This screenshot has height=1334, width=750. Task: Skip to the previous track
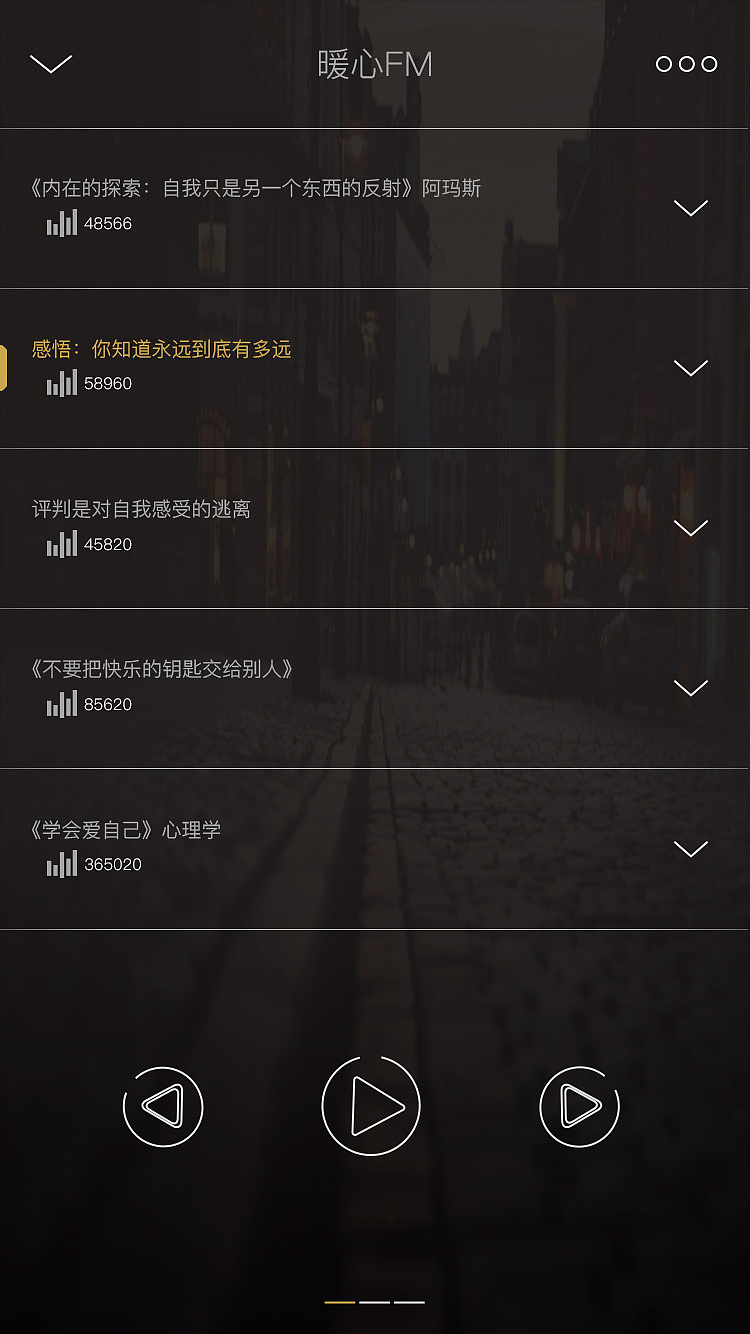coord(163,1107)
